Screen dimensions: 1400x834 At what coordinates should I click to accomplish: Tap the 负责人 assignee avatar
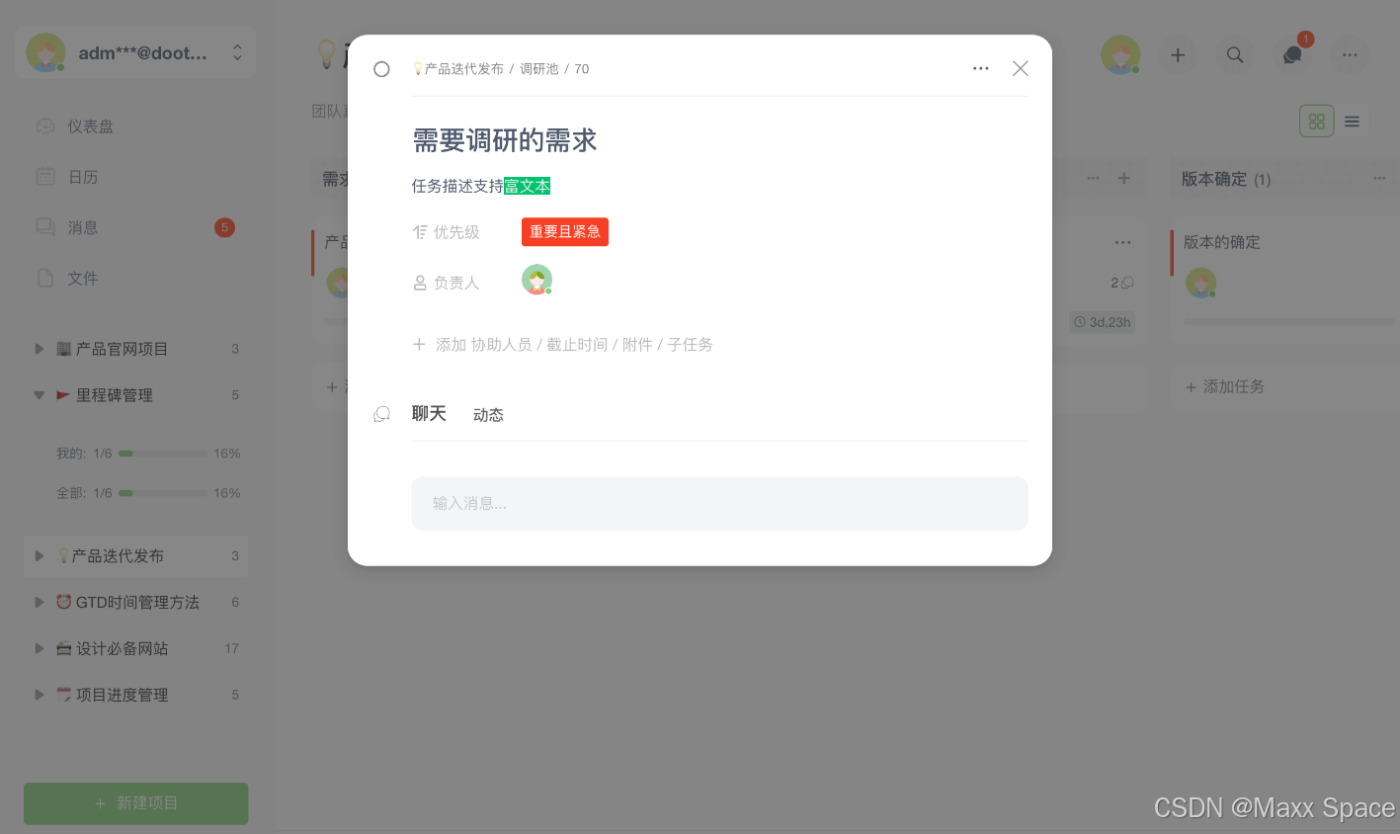coord(537,280)
